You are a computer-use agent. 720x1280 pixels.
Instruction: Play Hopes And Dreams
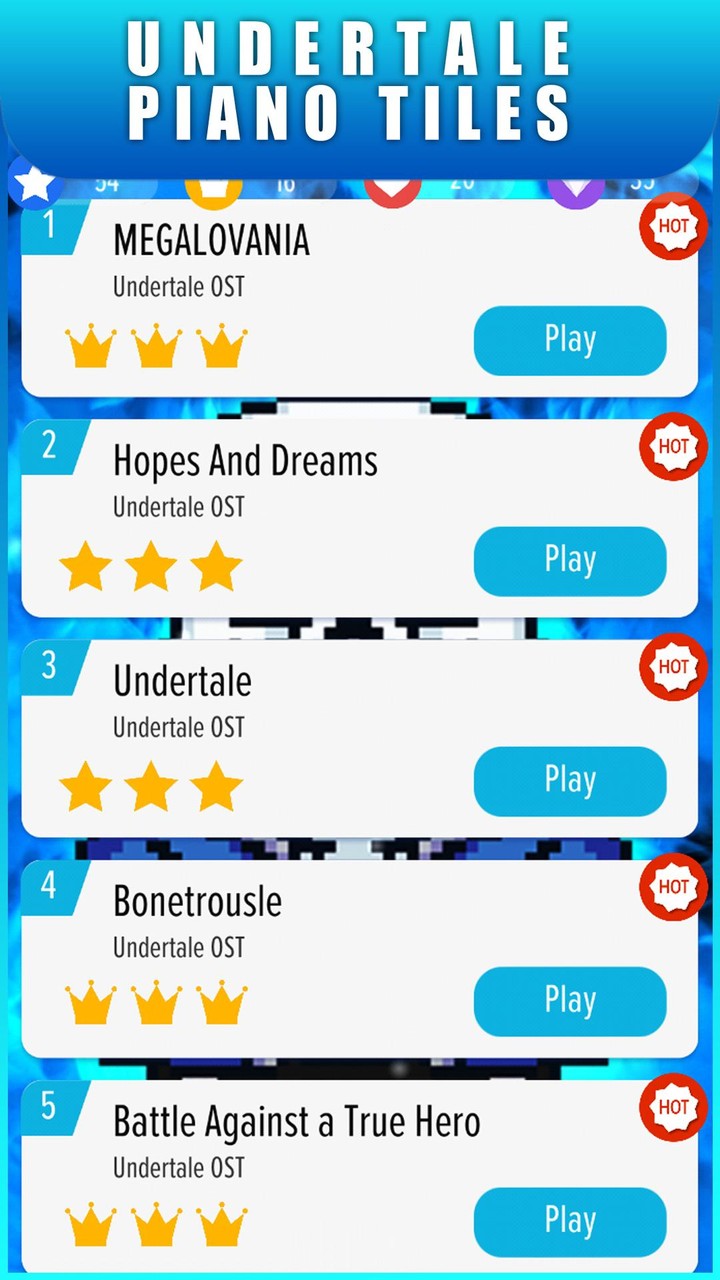[569, 561]
